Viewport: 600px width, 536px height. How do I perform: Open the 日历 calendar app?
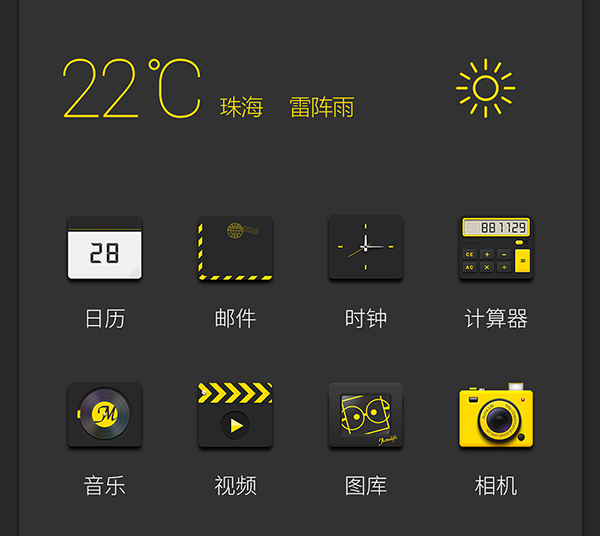click(104, 248)
